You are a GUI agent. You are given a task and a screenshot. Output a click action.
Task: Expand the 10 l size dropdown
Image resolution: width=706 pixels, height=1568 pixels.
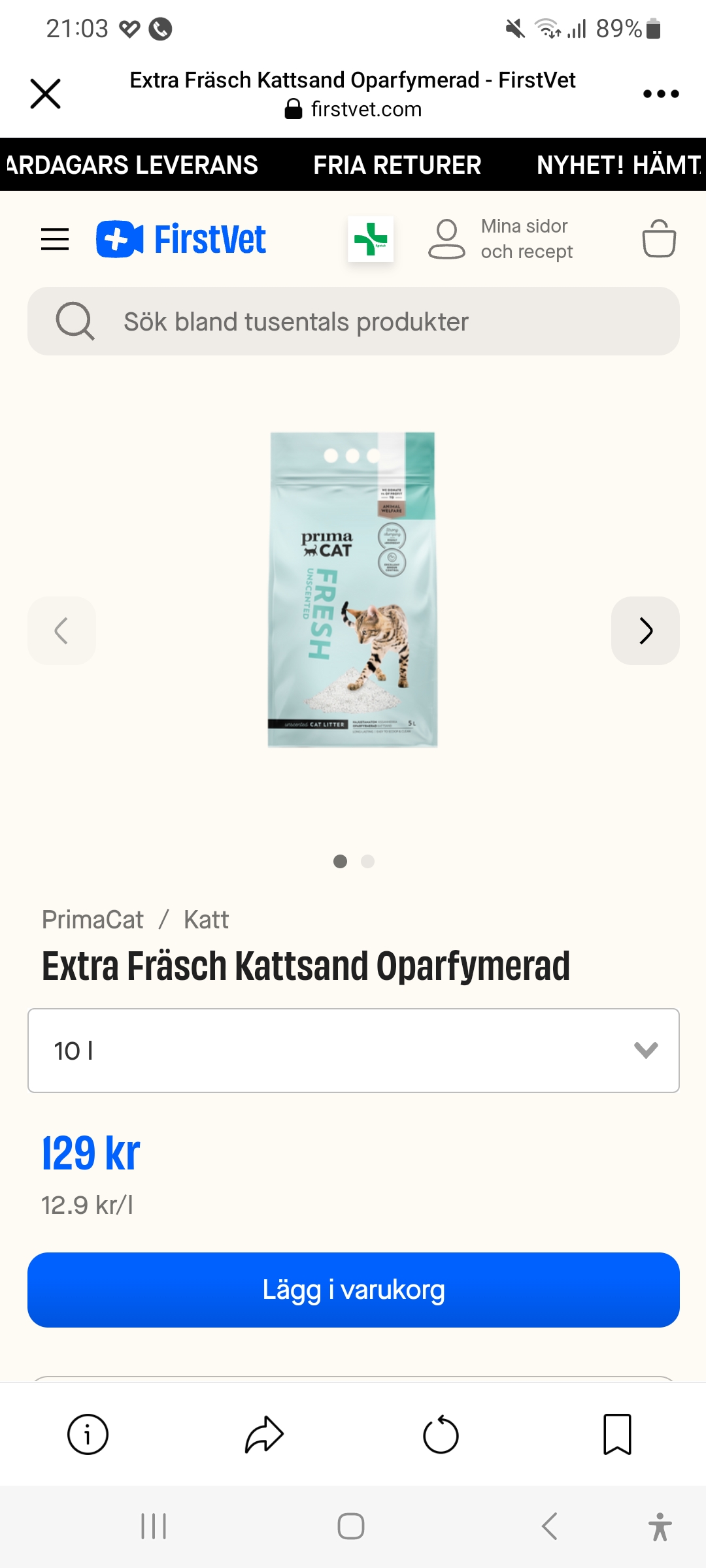tap(353, 1051)
